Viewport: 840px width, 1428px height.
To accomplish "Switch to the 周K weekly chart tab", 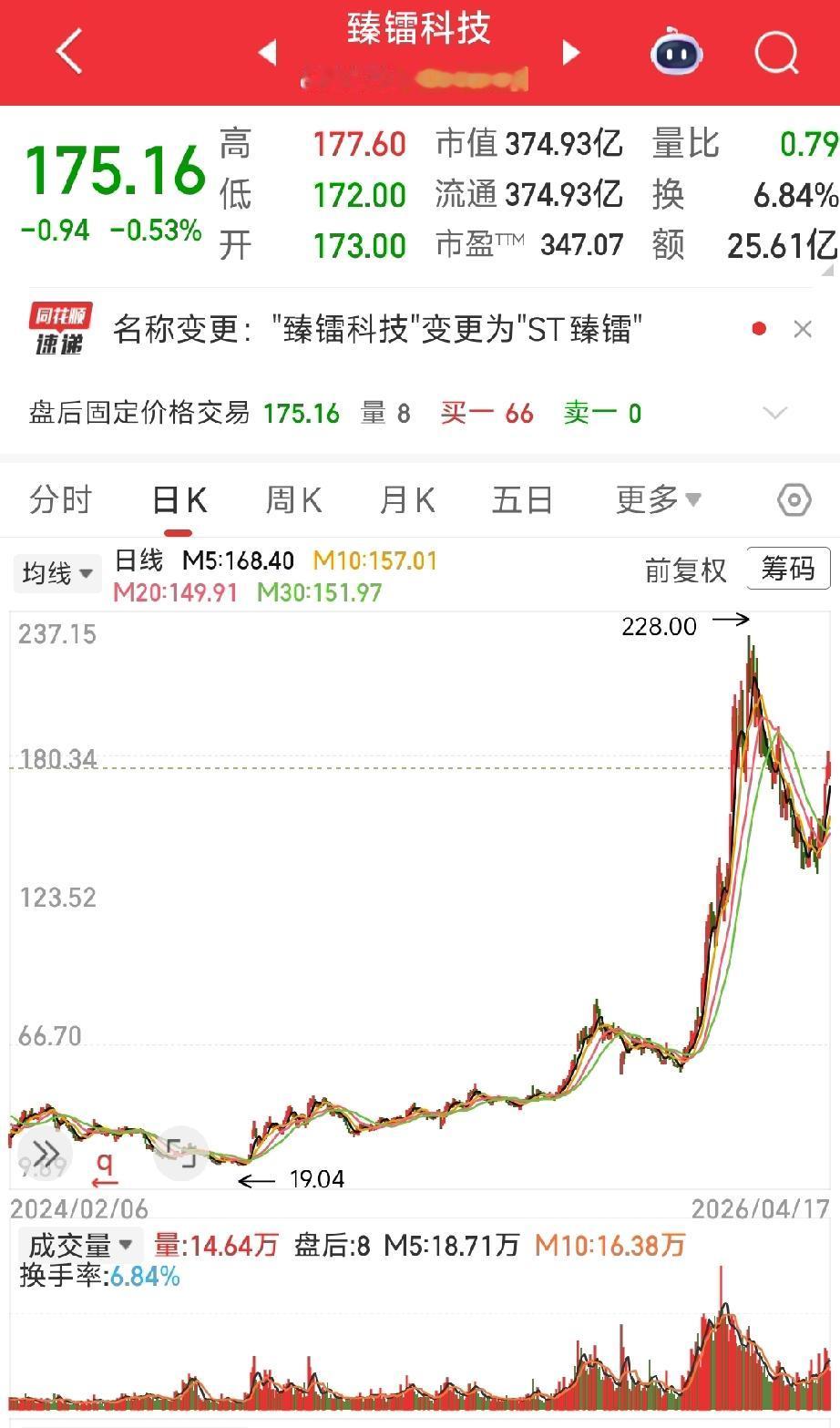I will tap(292, 499).
